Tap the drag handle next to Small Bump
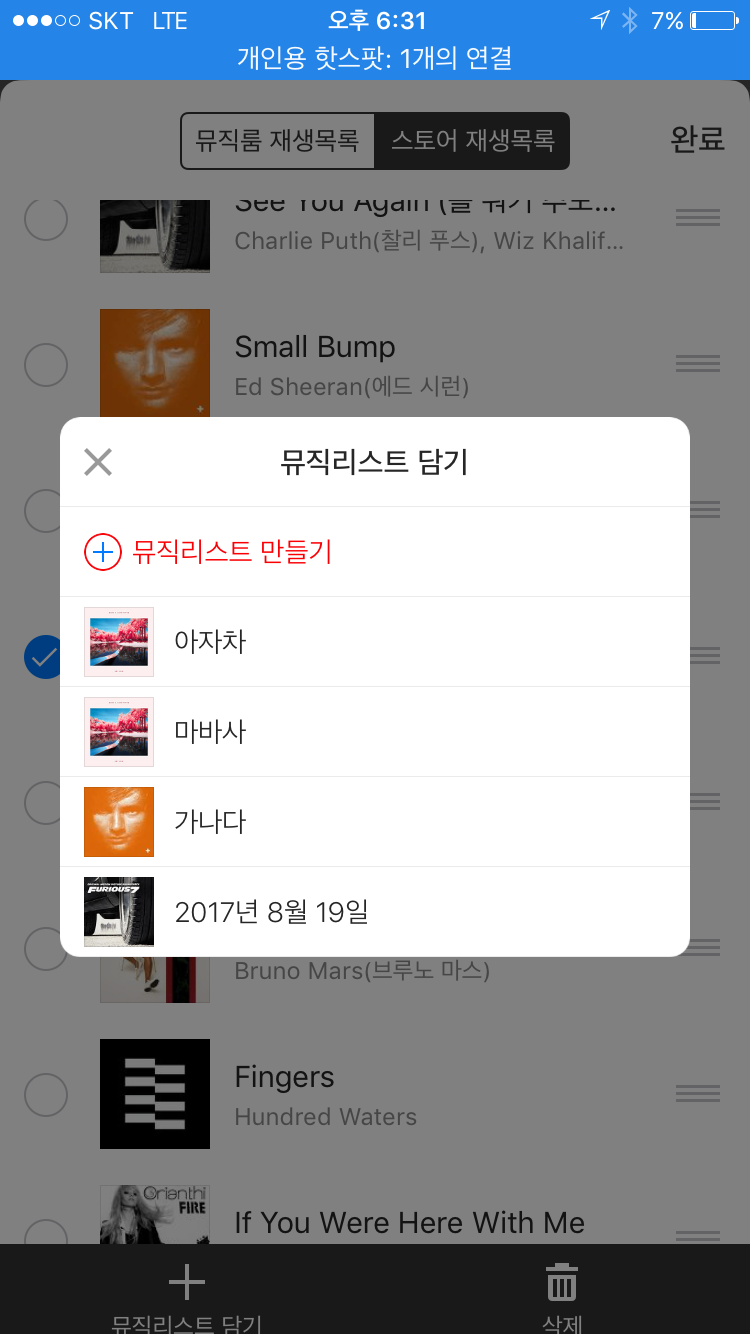The image size is (750, 1334). (x=697, y=364)
